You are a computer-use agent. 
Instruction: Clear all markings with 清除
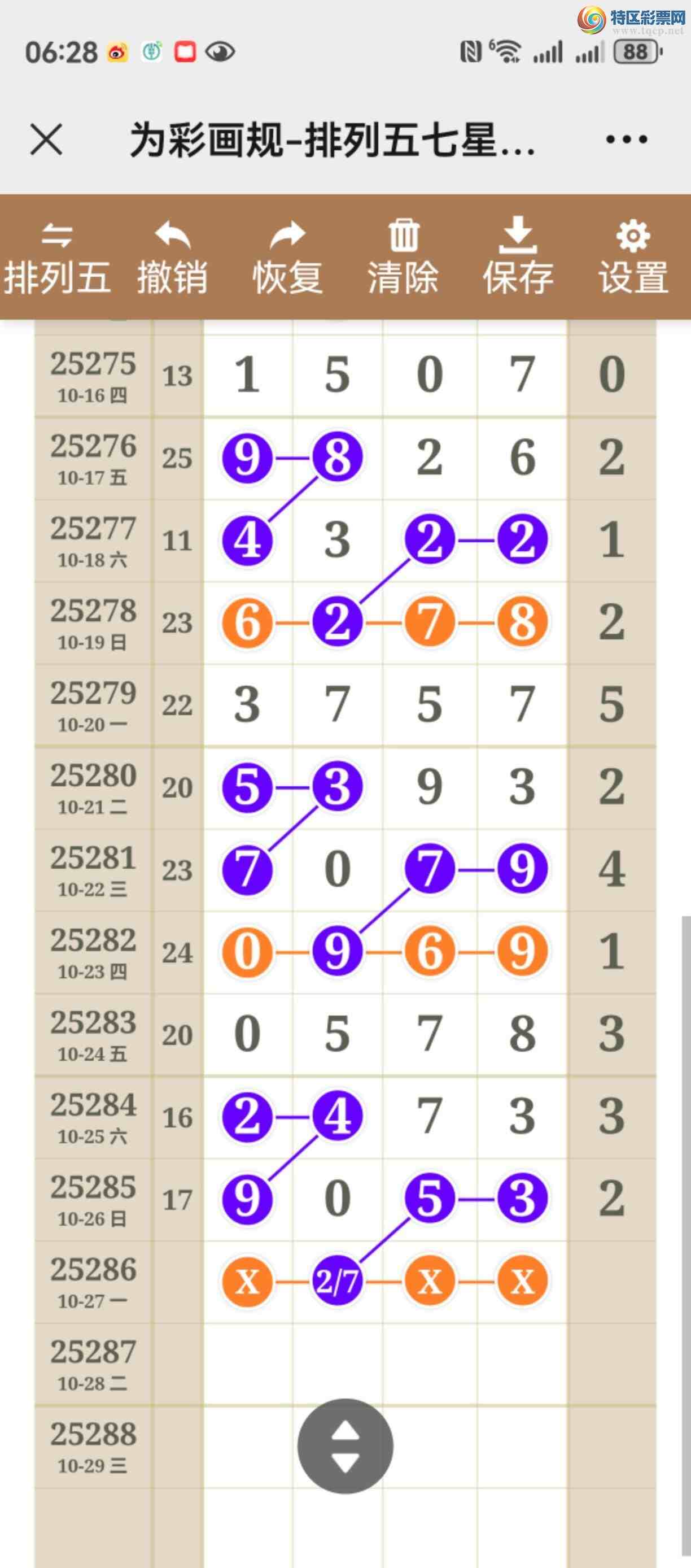403,258
